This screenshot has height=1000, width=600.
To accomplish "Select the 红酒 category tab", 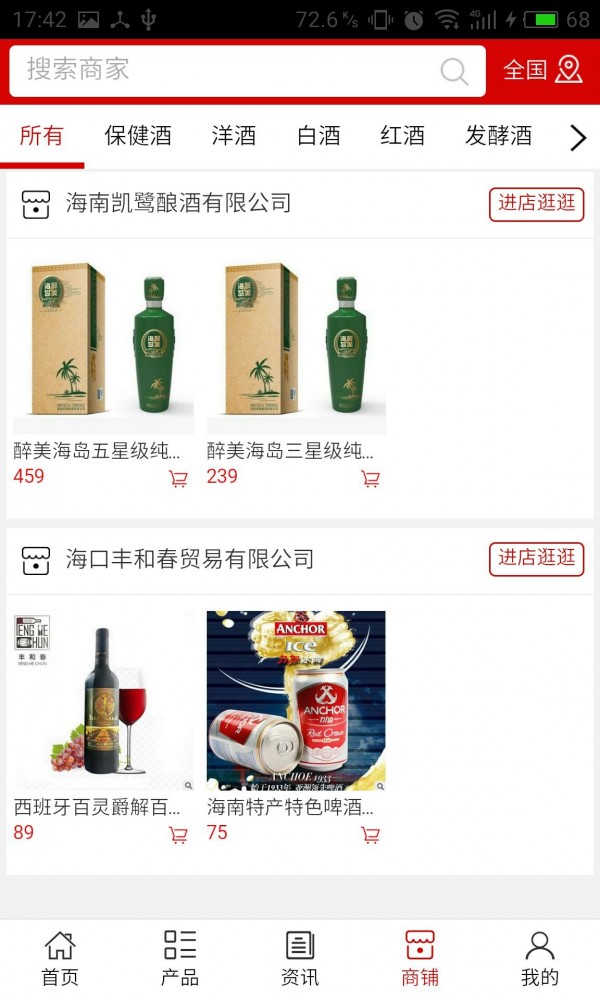I will (x=403, y=136).
